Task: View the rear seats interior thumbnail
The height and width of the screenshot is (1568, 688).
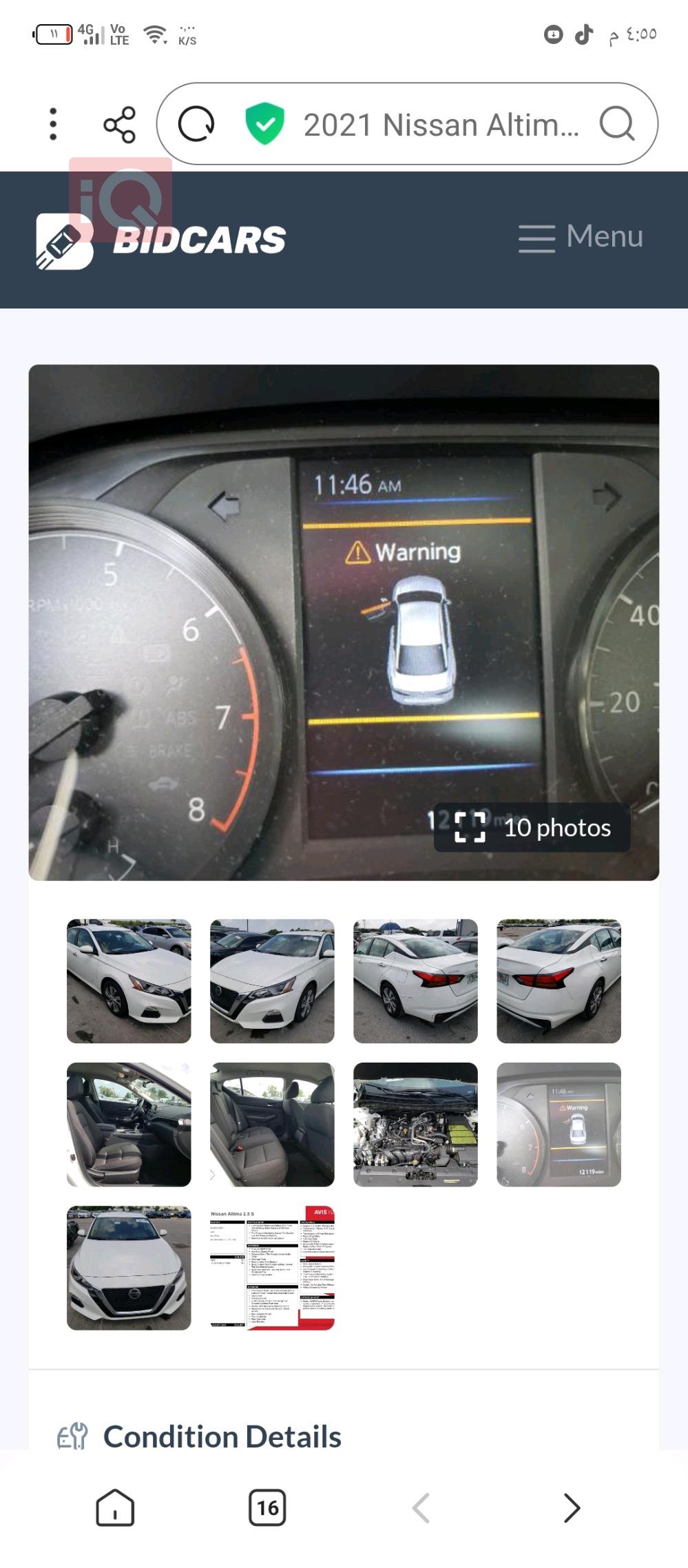Action: [272, 1124]
